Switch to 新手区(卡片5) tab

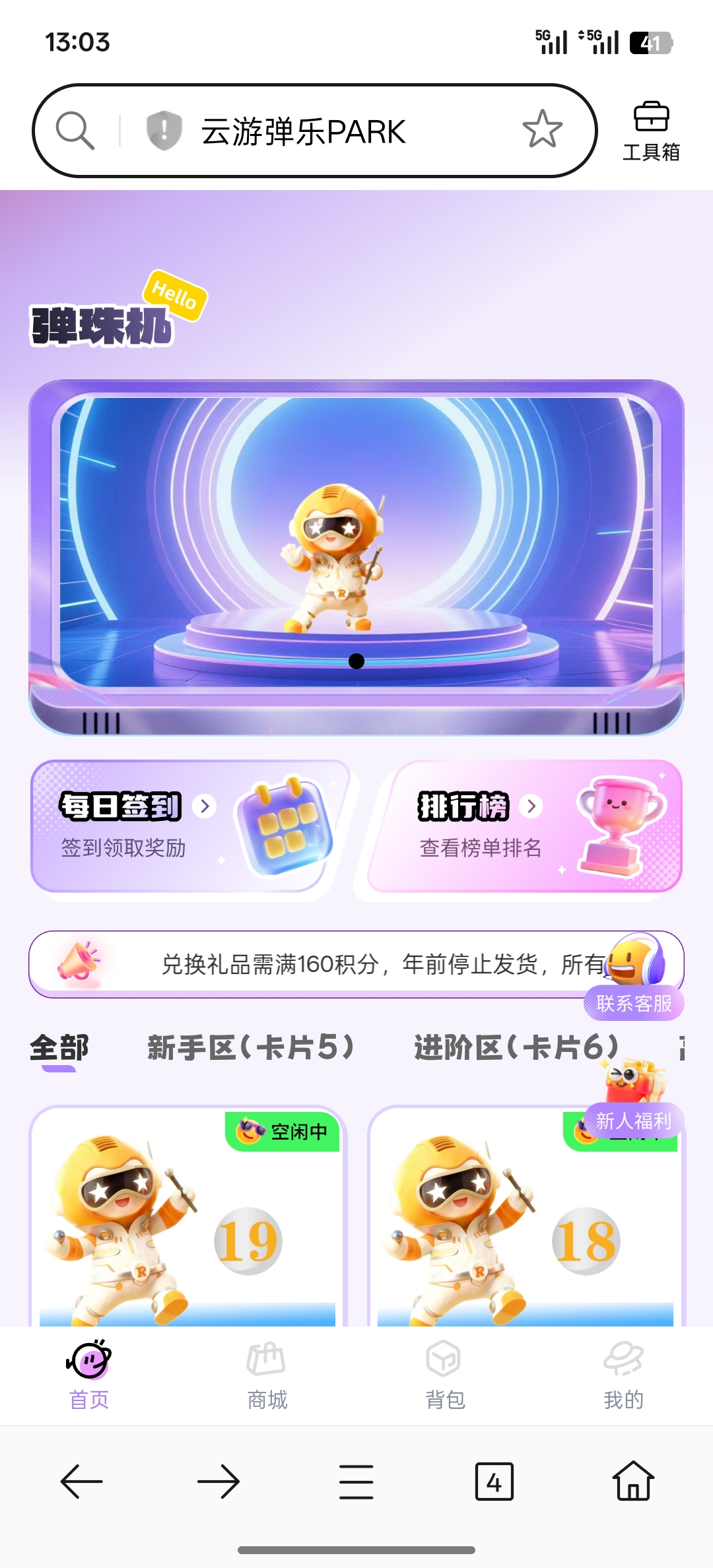(x=251, y=1047)
